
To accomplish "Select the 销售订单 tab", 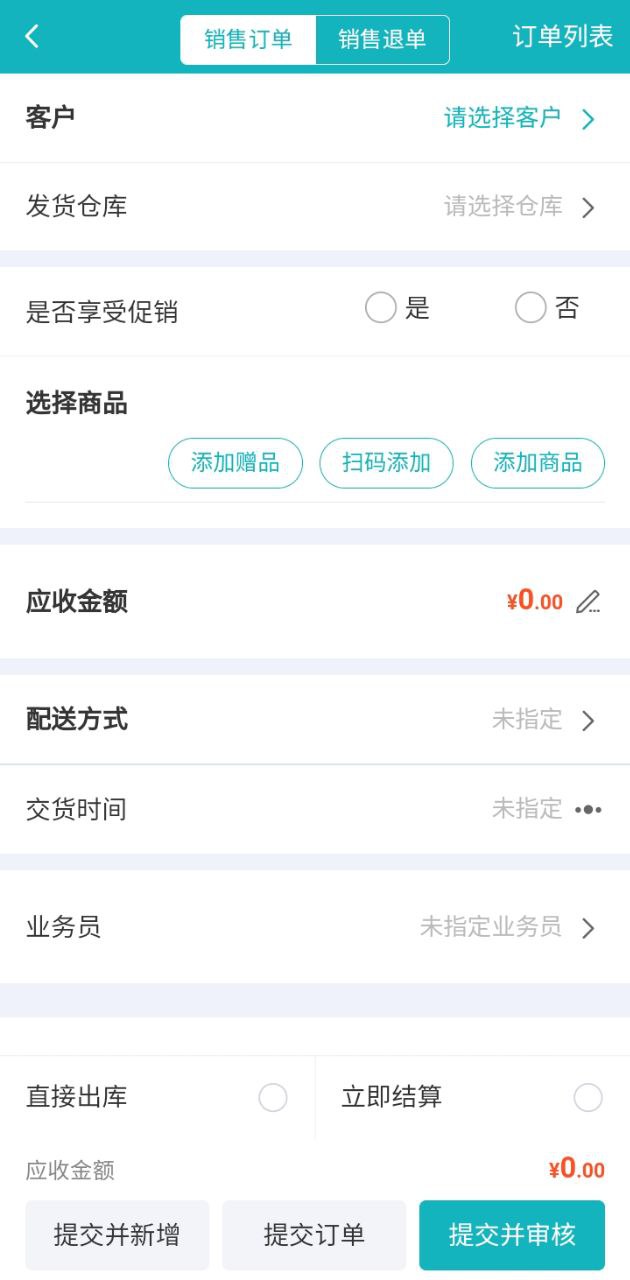I will (x=248, y=40).
